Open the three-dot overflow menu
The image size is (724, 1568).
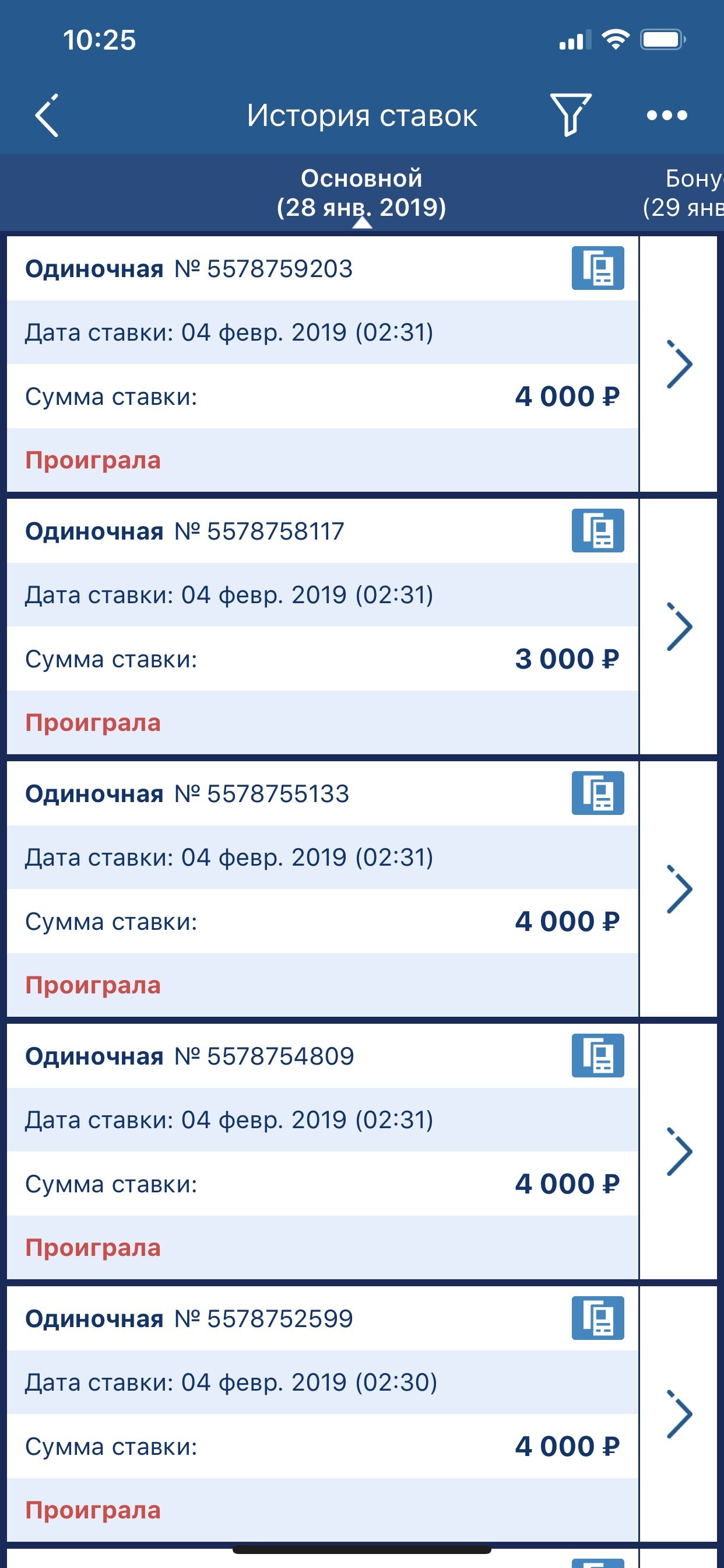coord(667,115)
